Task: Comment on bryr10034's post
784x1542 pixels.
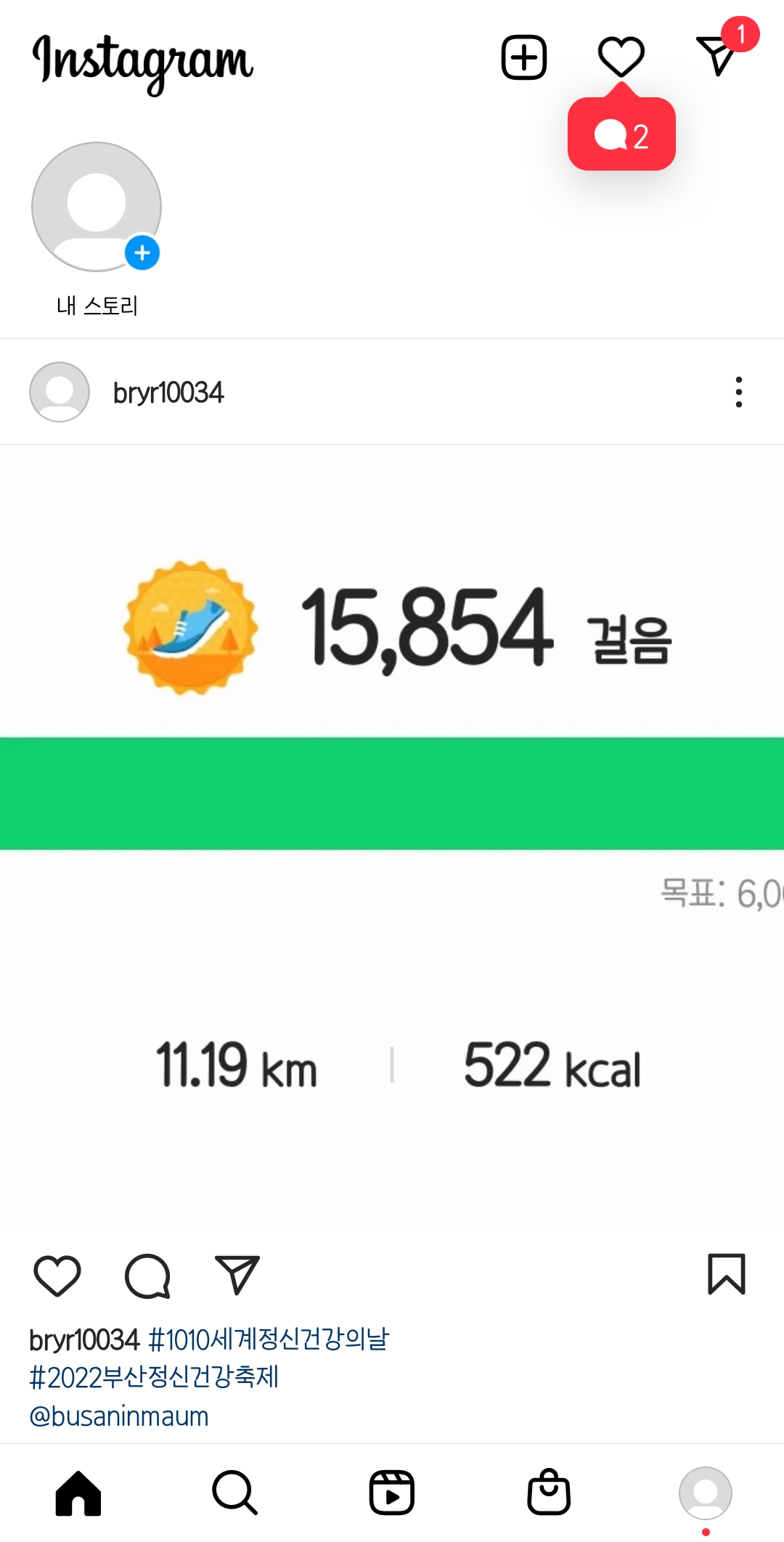Action: tap(147, 1275)
